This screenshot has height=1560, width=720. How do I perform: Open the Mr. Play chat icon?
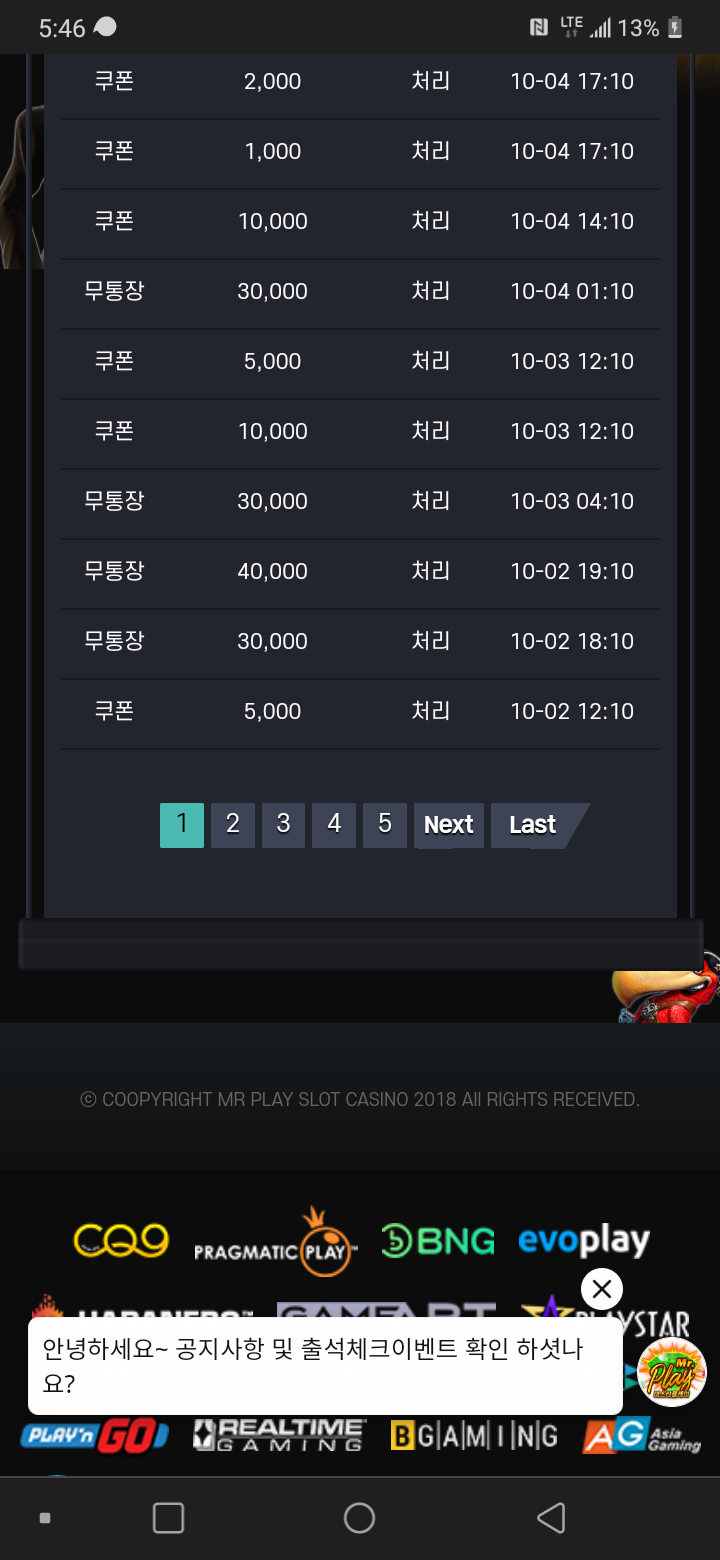coord(672,1371)
